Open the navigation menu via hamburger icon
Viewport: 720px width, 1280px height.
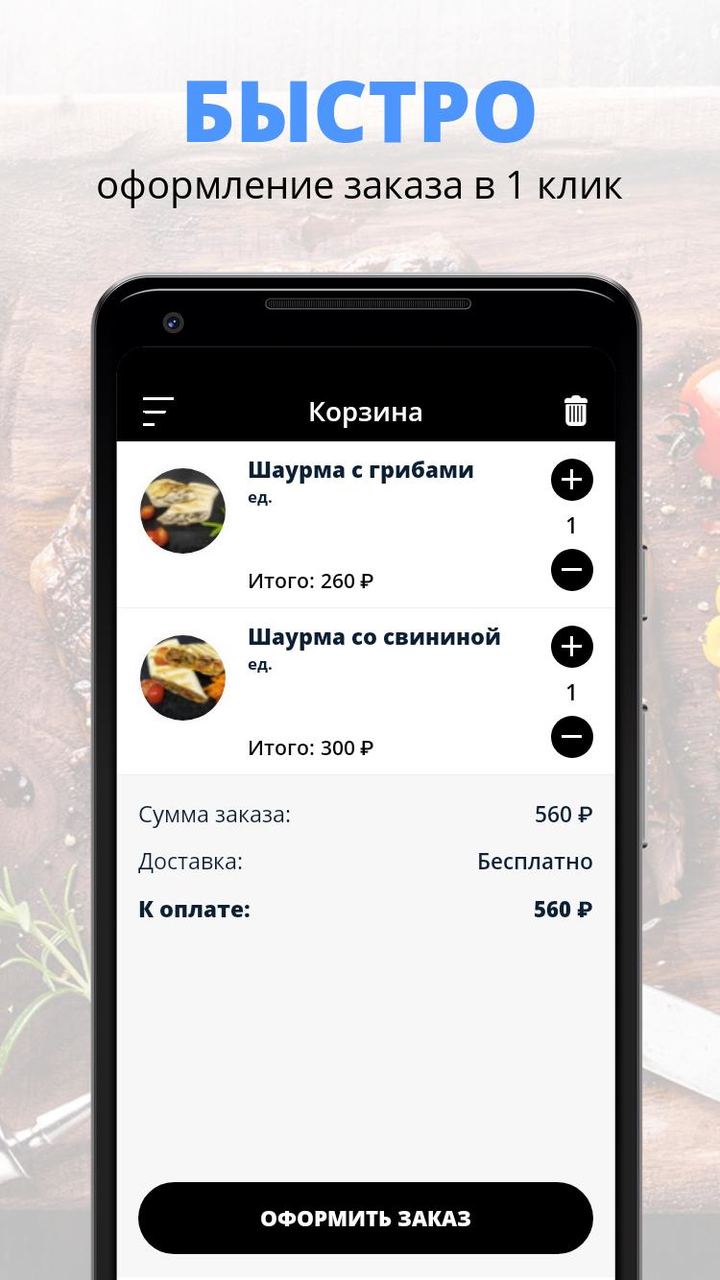pyautogui.click(x=157, y=410)
